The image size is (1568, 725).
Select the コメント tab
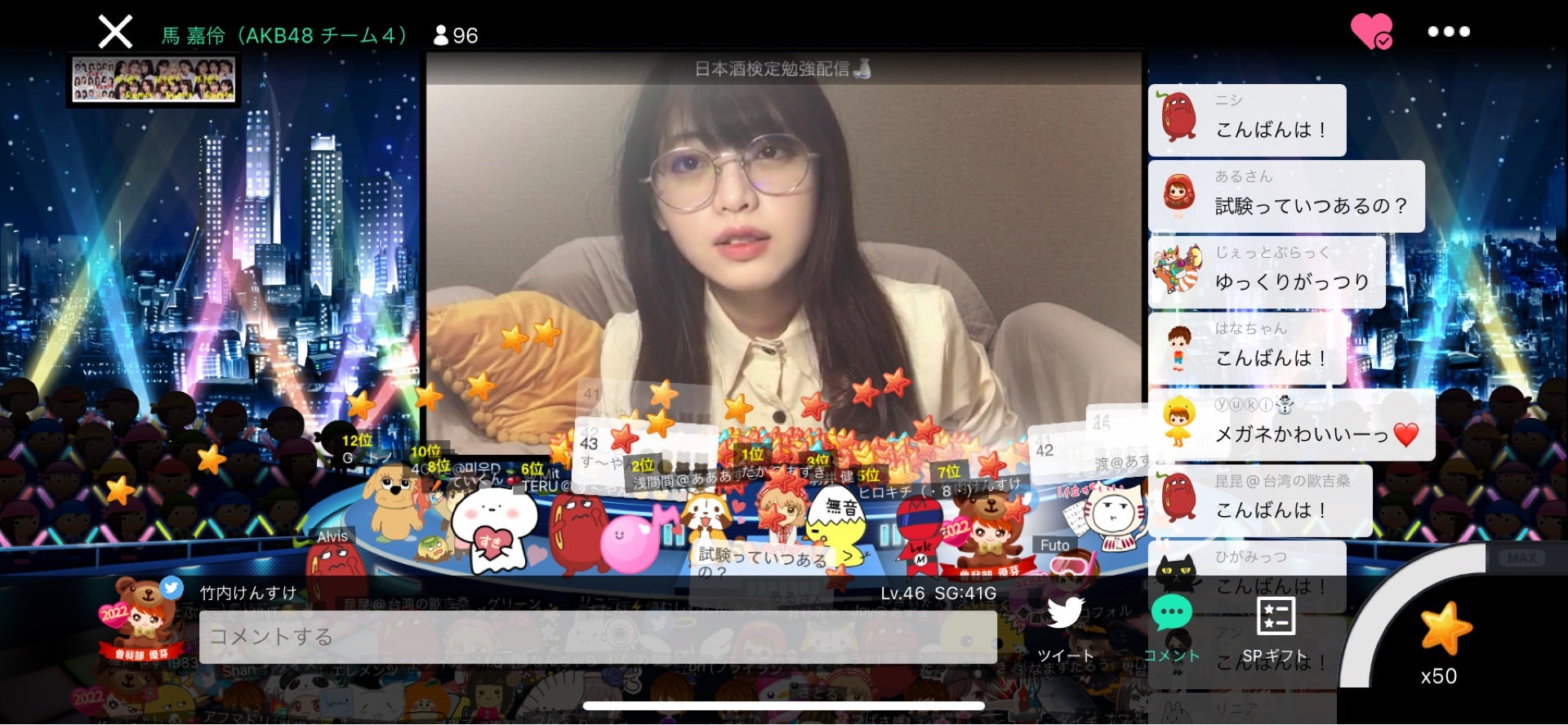click(x=1171, y=630)
